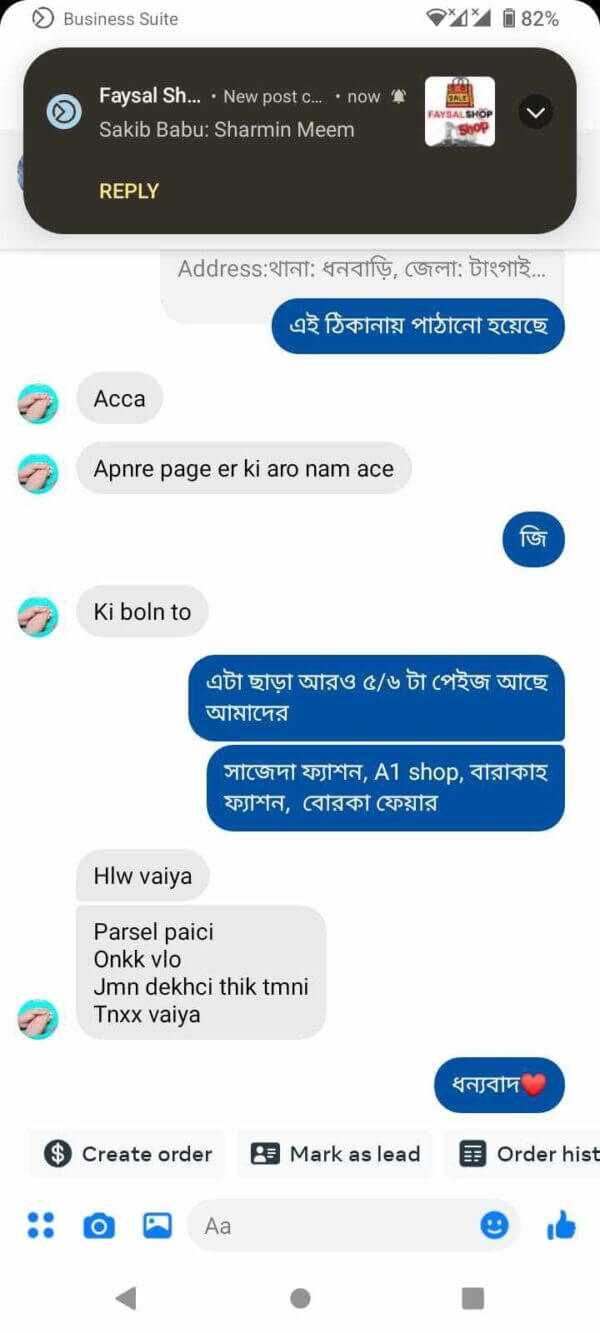Open the gallery image picker
The width and height of the screenshot is (600, 1333).
pyautogui.click(x=157, y=1225)
